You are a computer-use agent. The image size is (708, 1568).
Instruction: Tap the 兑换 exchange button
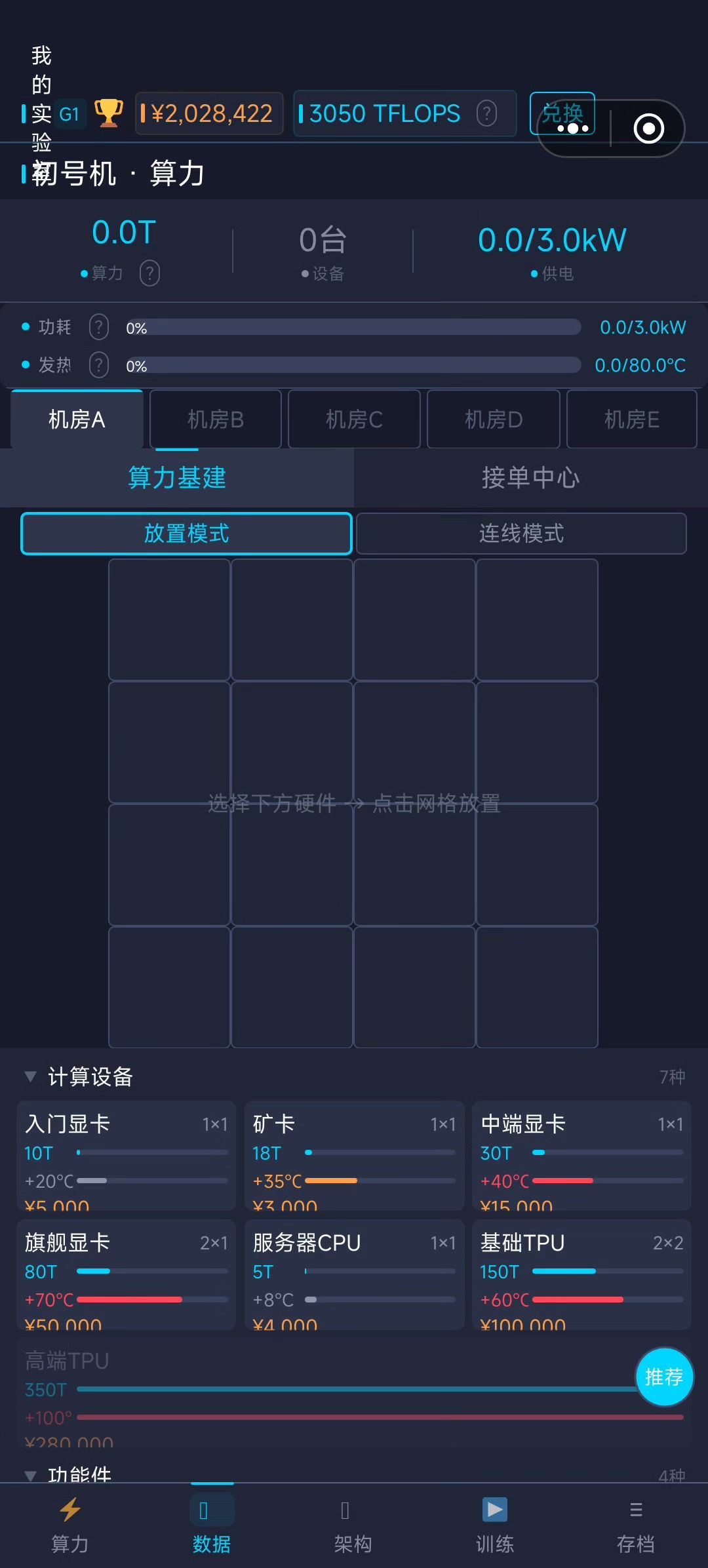562,113
